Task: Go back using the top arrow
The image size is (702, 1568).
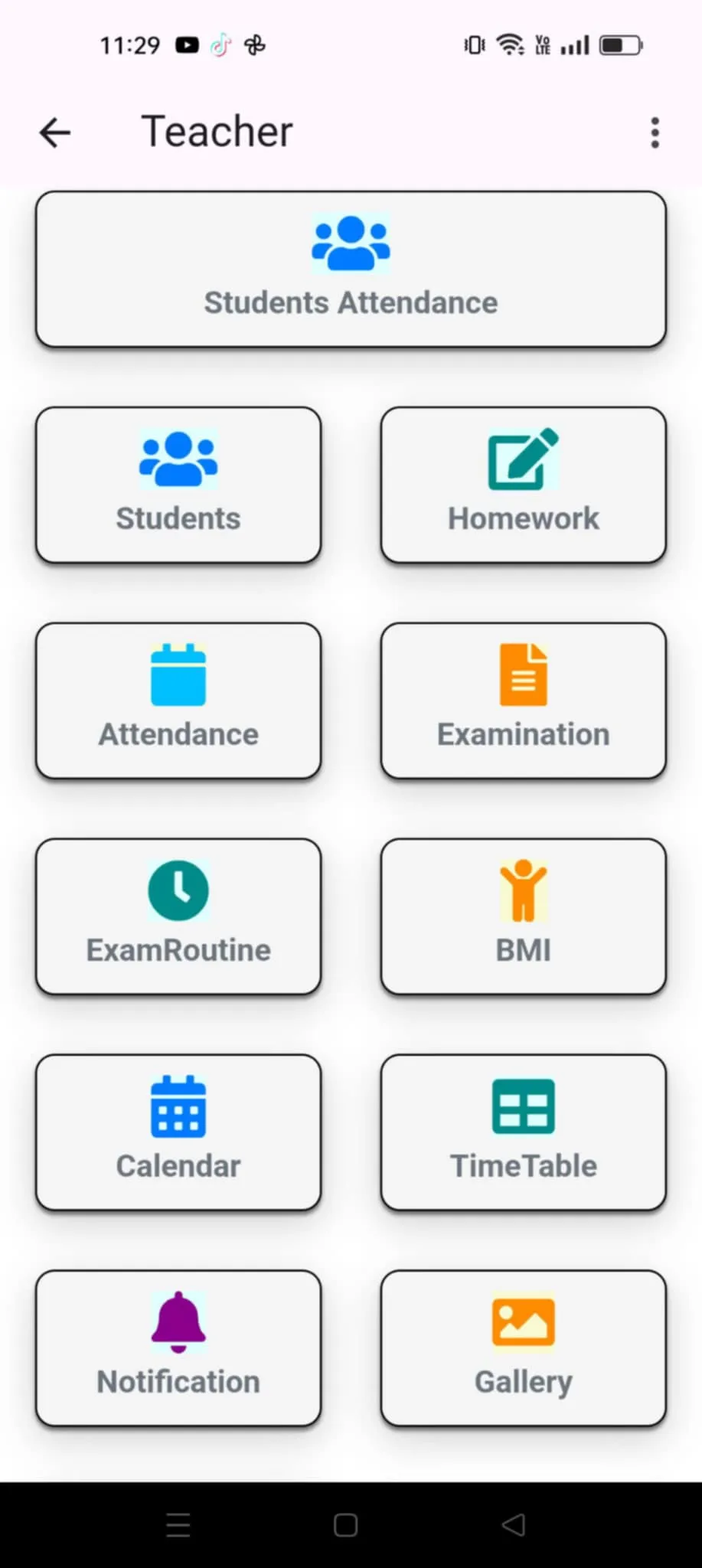Action: tap(55, 132)
